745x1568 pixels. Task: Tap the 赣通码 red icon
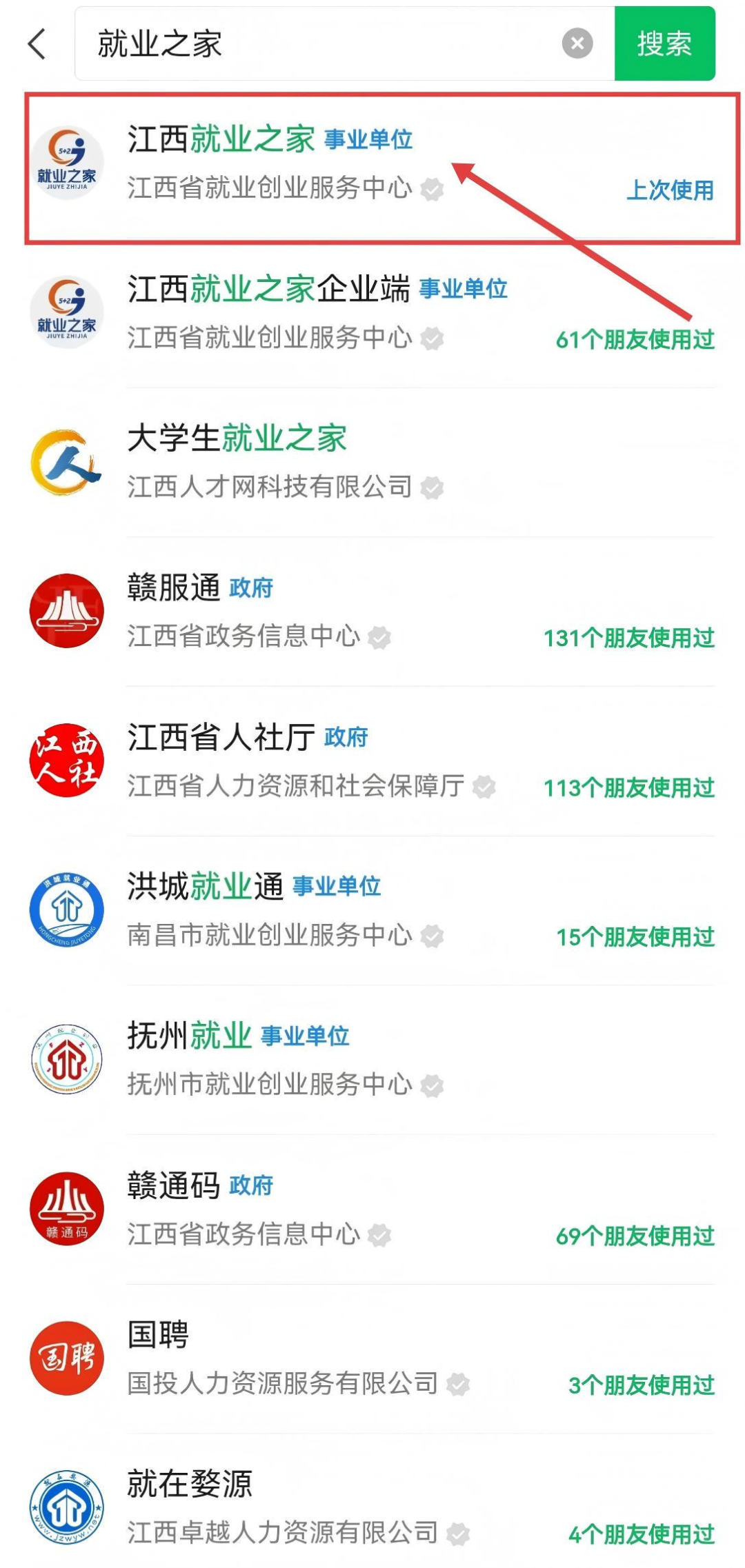[x=67, y=1209]
